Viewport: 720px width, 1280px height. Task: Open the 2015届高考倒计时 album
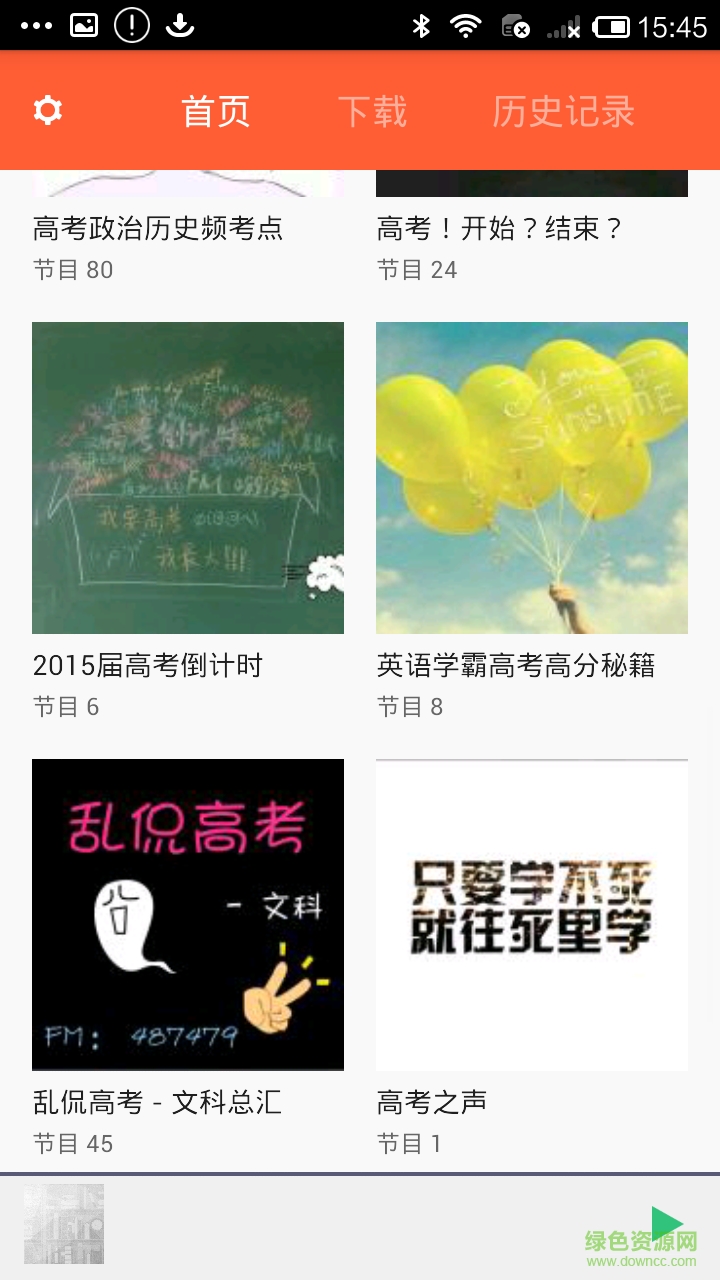coord(188,478)
